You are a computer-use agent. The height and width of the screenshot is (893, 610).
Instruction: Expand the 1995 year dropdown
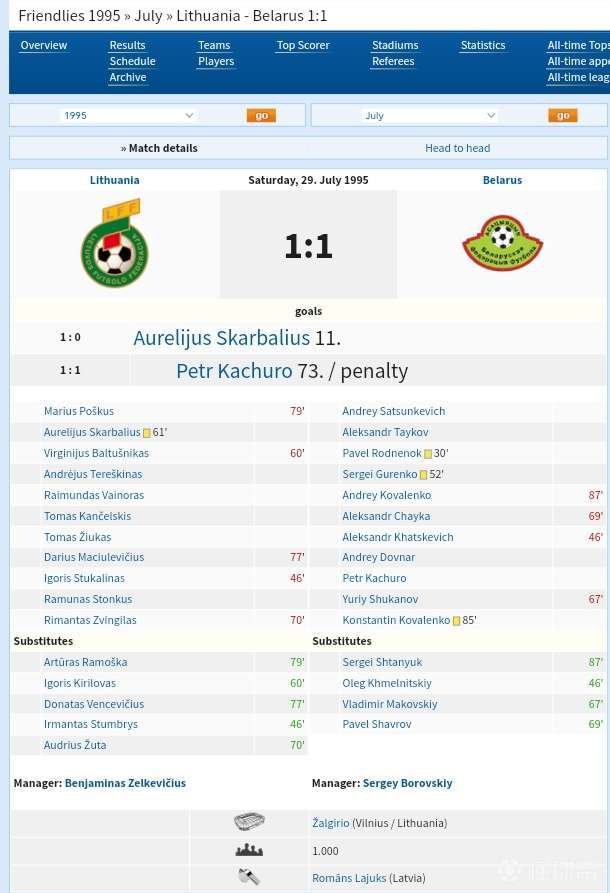point(130,115)
